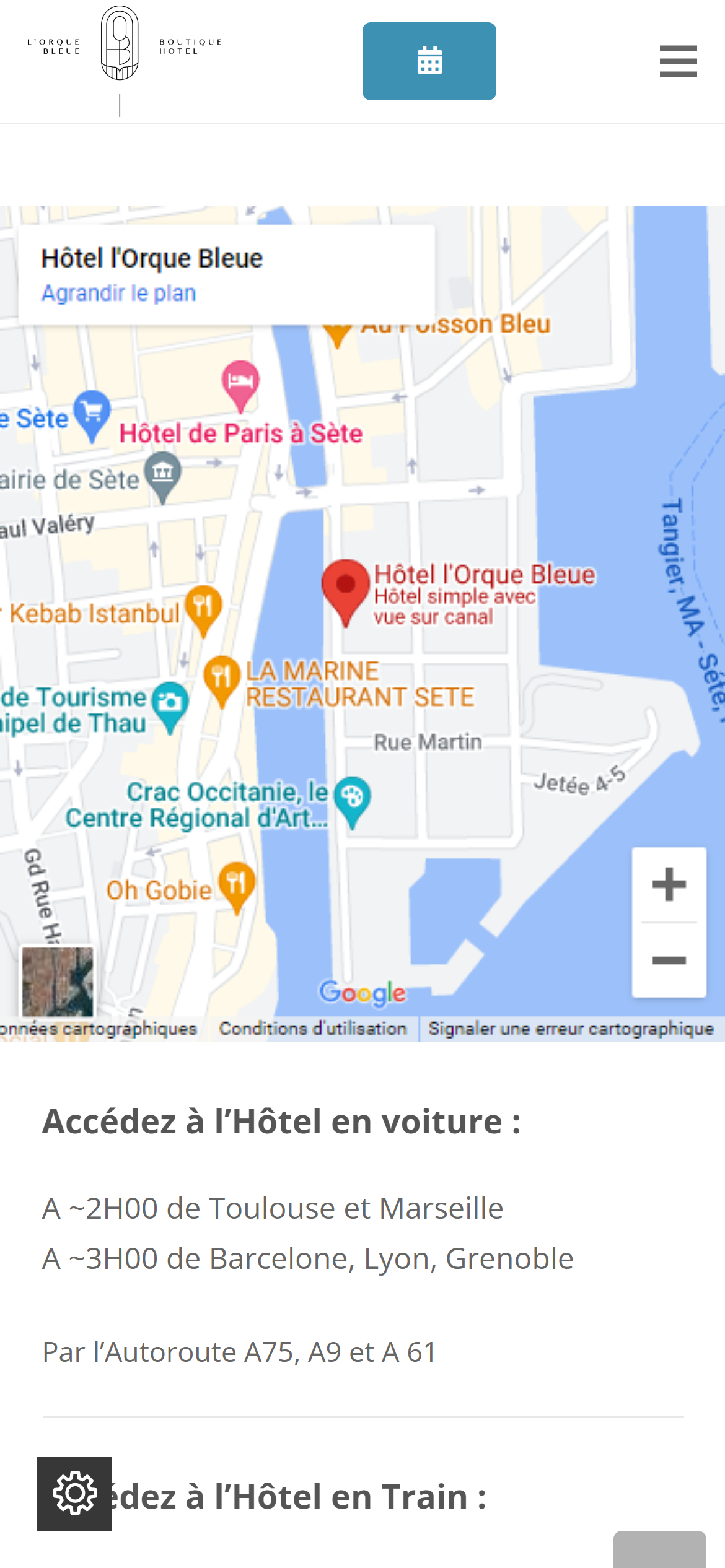Open "Conditions d'utilisation" link
725x1568 pixels.
tap(313, 1029)
